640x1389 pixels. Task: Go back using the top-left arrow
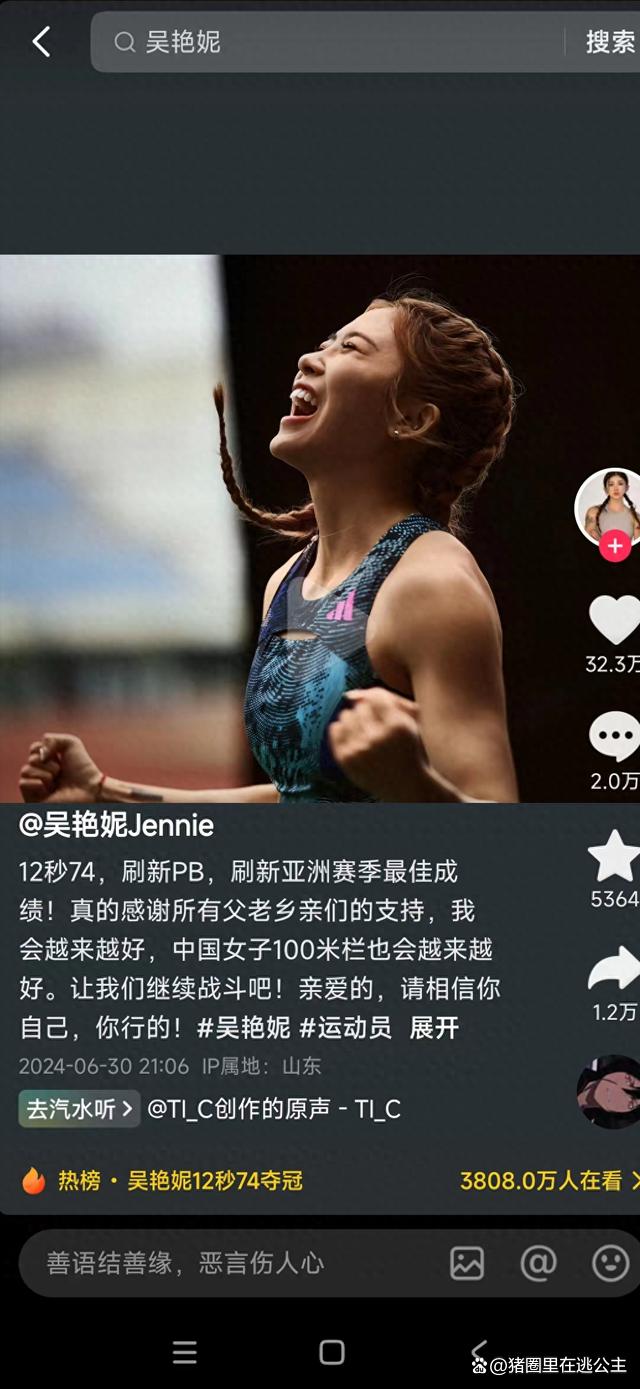[x=41, y=42]
